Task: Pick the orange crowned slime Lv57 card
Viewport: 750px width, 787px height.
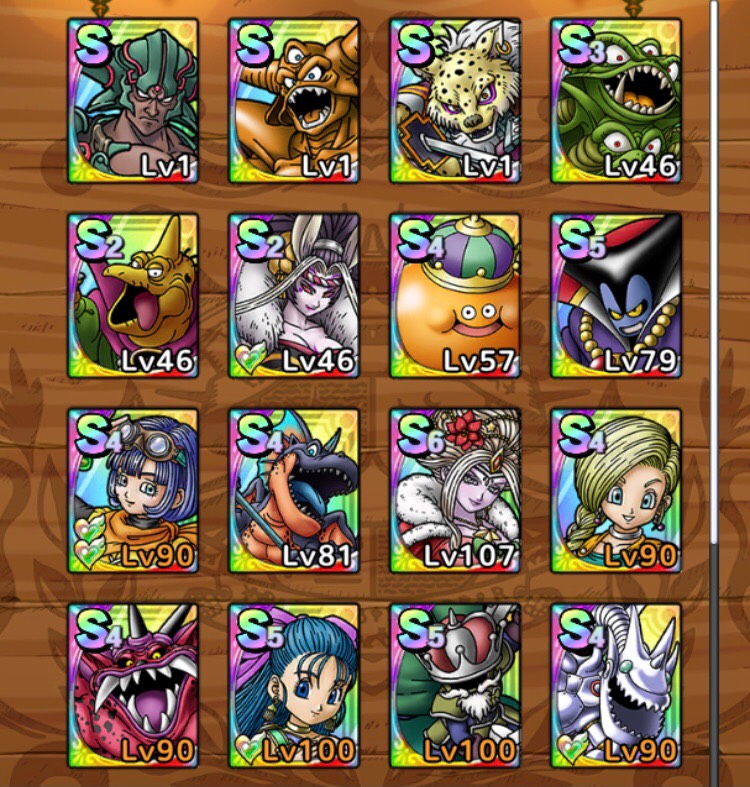Action: coord(455,295)
